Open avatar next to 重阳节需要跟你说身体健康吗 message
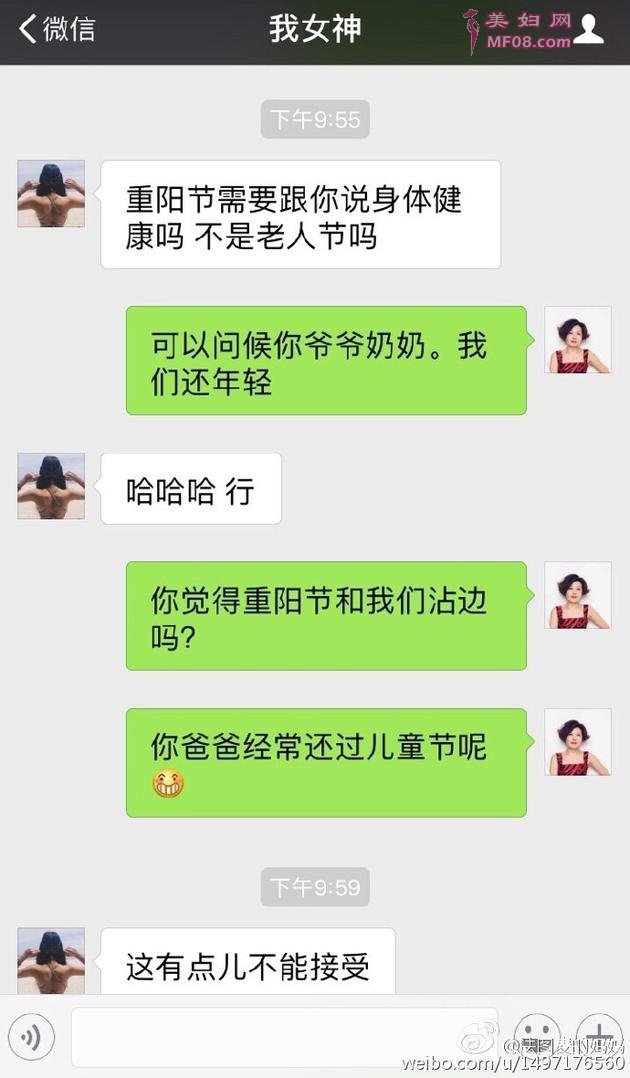Viewport: 630px width, 1078px height. [x=51, y=193]
